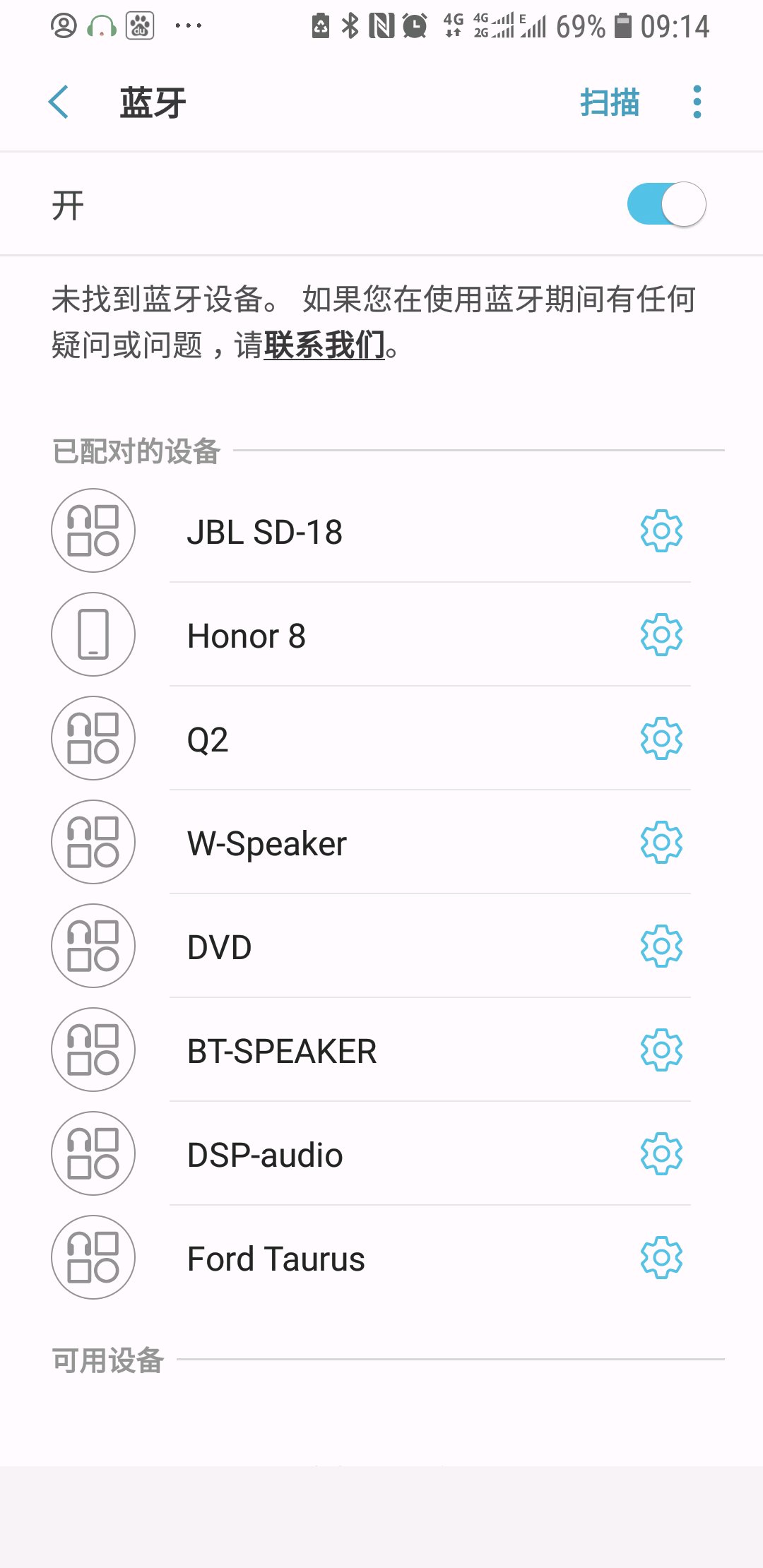This screenshot has height=1568, width=763.
Task: Select the Q2 paired device
Action: (208, 740)
